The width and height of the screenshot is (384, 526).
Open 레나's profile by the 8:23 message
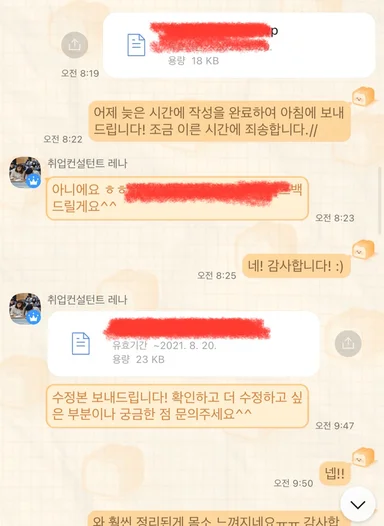tap(25, 172)
